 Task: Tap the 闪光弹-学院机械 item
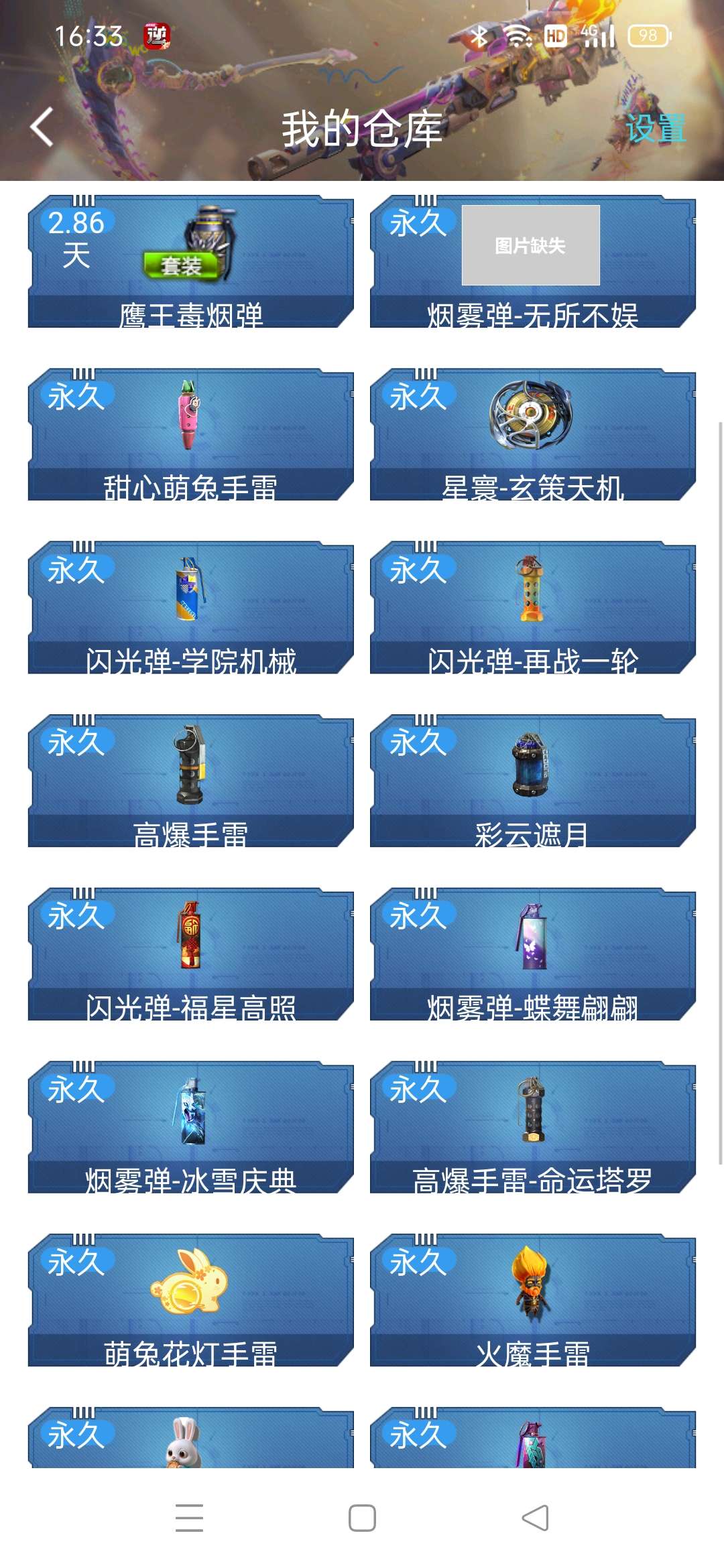pos(191,607)
